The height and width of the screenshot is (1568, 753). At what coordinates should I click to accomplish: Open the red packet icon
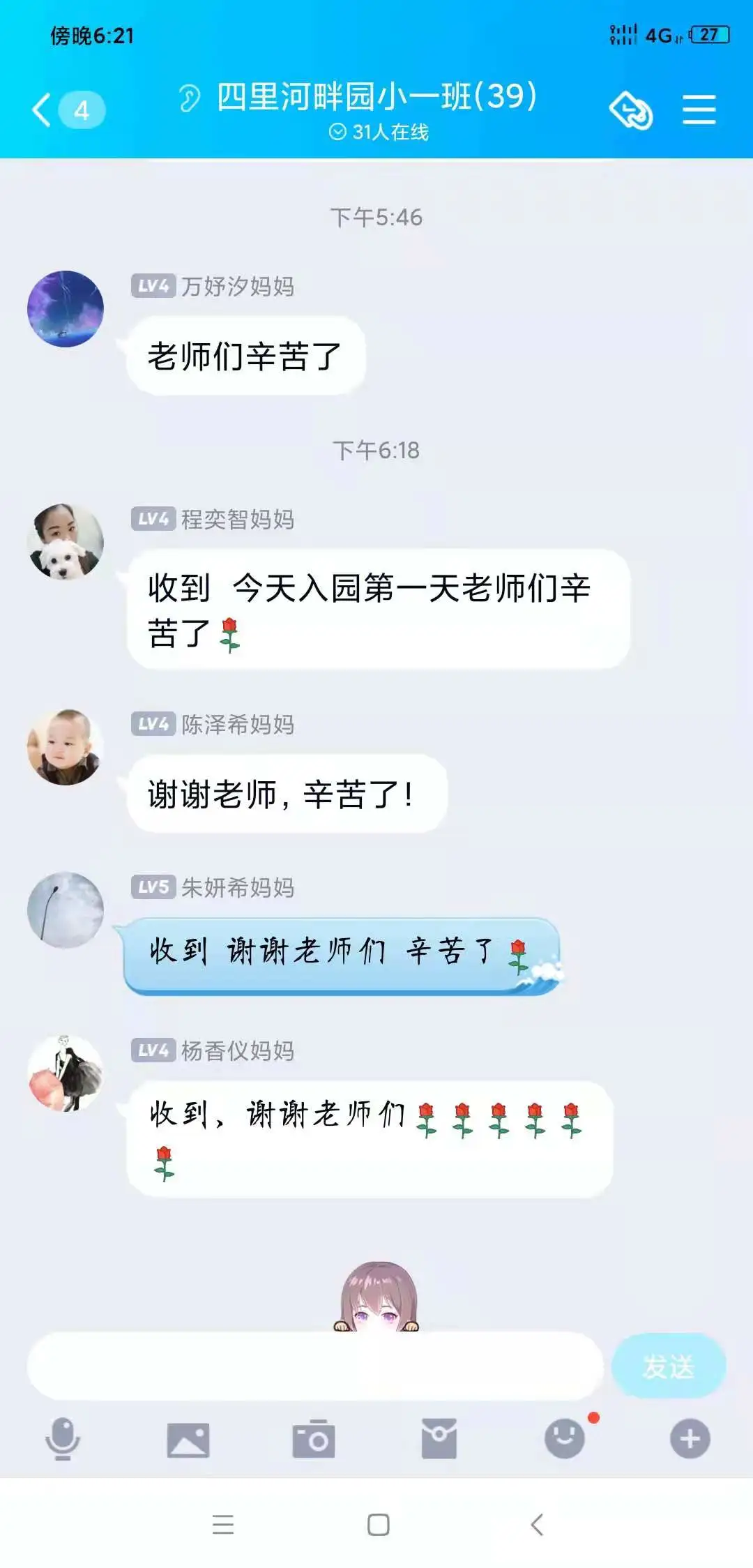pos(439,1438)
